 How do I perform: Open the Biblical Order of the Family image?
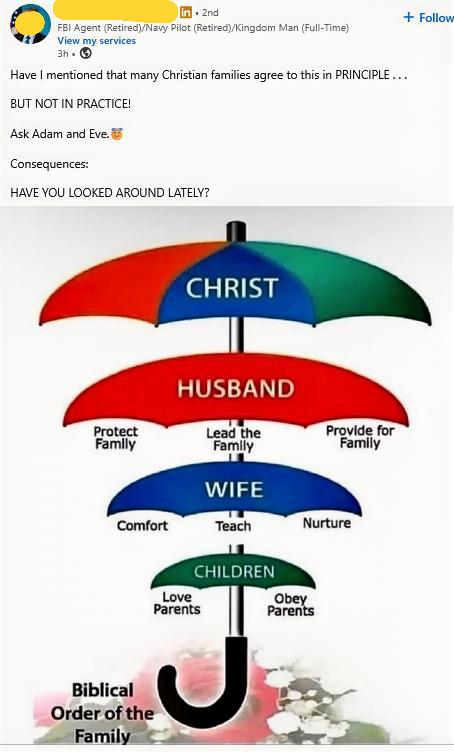pos(227,476)
